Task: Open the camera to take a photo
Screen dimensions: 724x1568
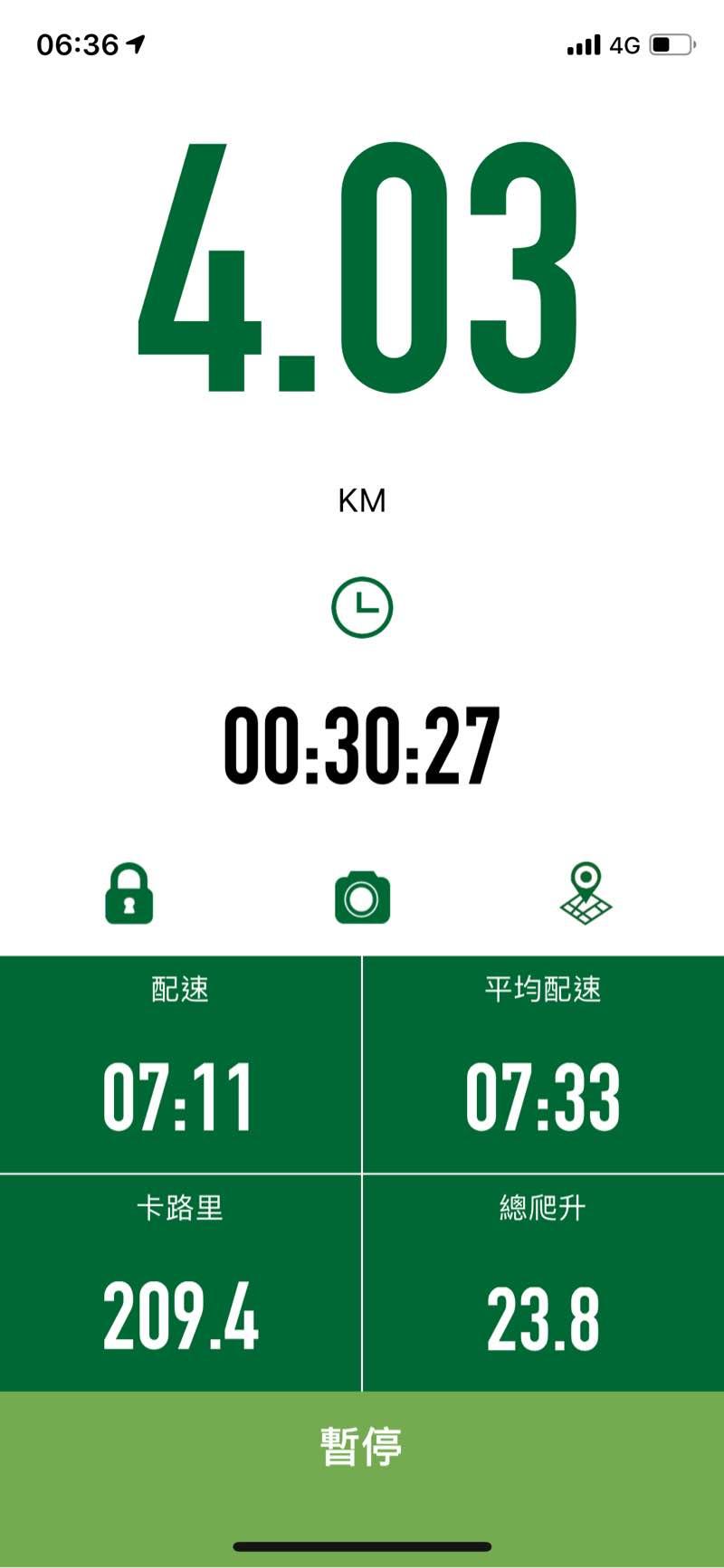Action: pos(362,898)
